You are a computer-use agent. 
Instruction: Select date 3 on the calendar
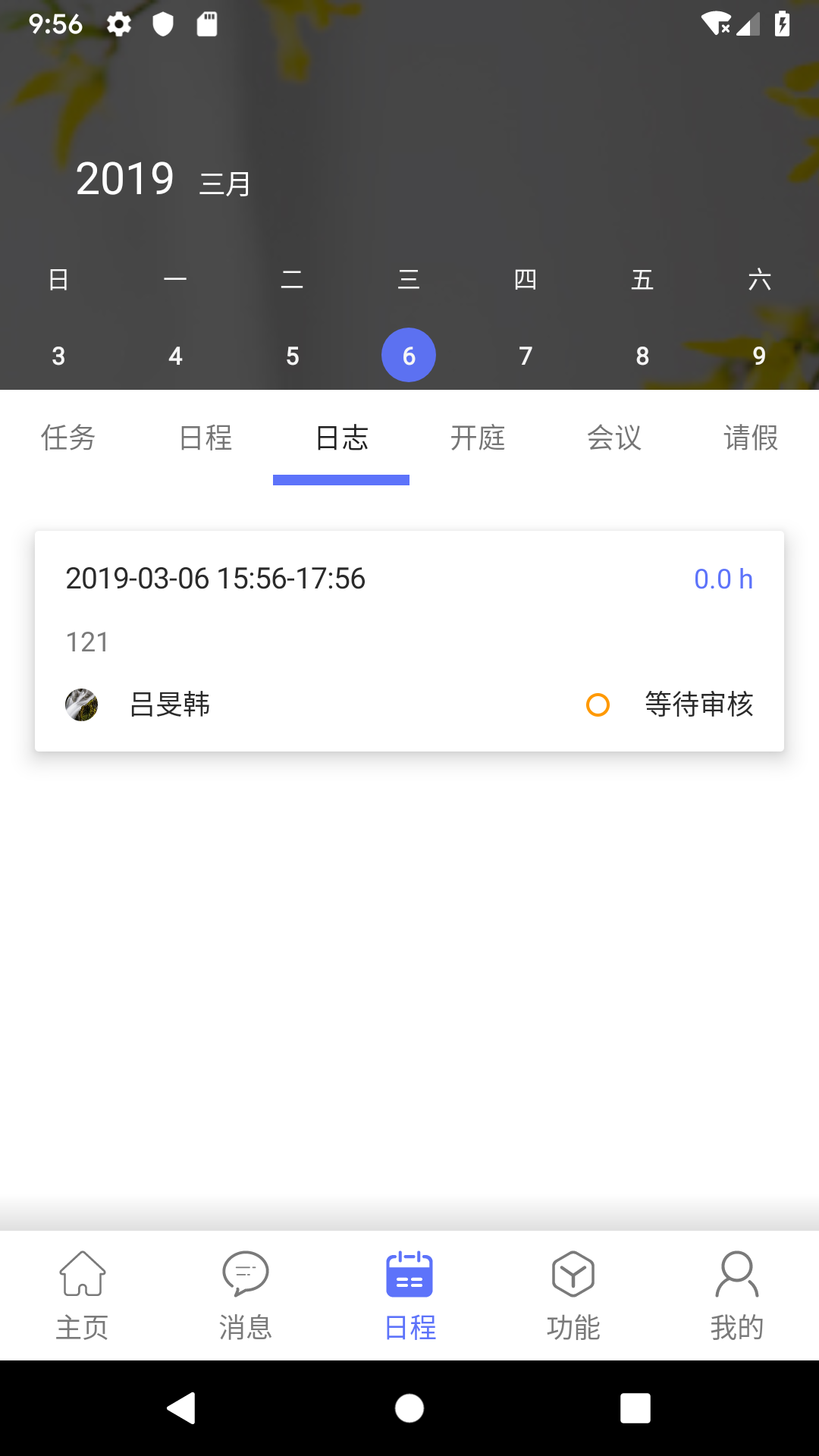[58, 354]
